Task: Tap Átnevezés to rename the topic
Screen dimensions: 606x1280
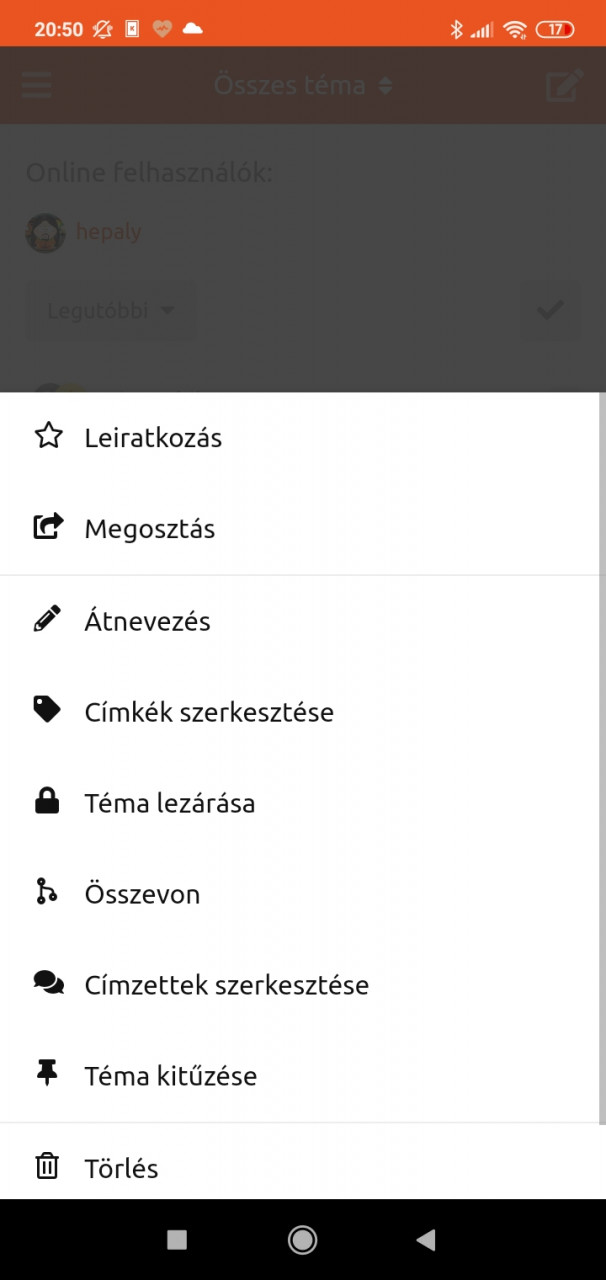Action: point(147,621)
